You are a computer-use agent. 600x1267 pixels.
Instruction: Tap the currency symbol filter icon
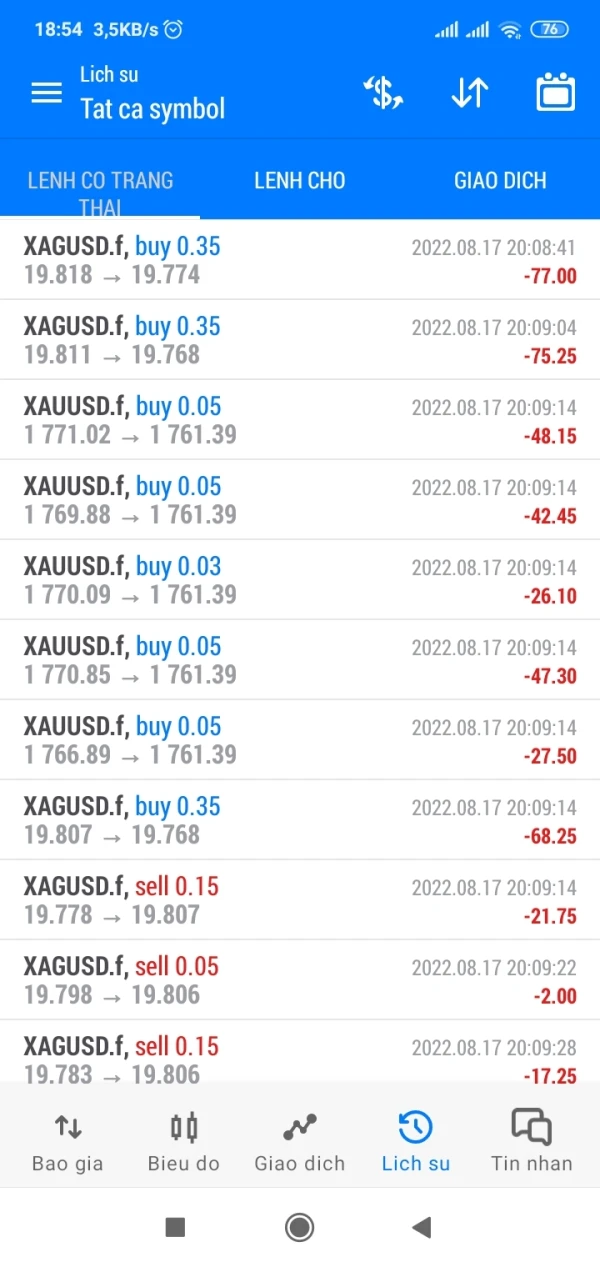(x=382, y=93)
